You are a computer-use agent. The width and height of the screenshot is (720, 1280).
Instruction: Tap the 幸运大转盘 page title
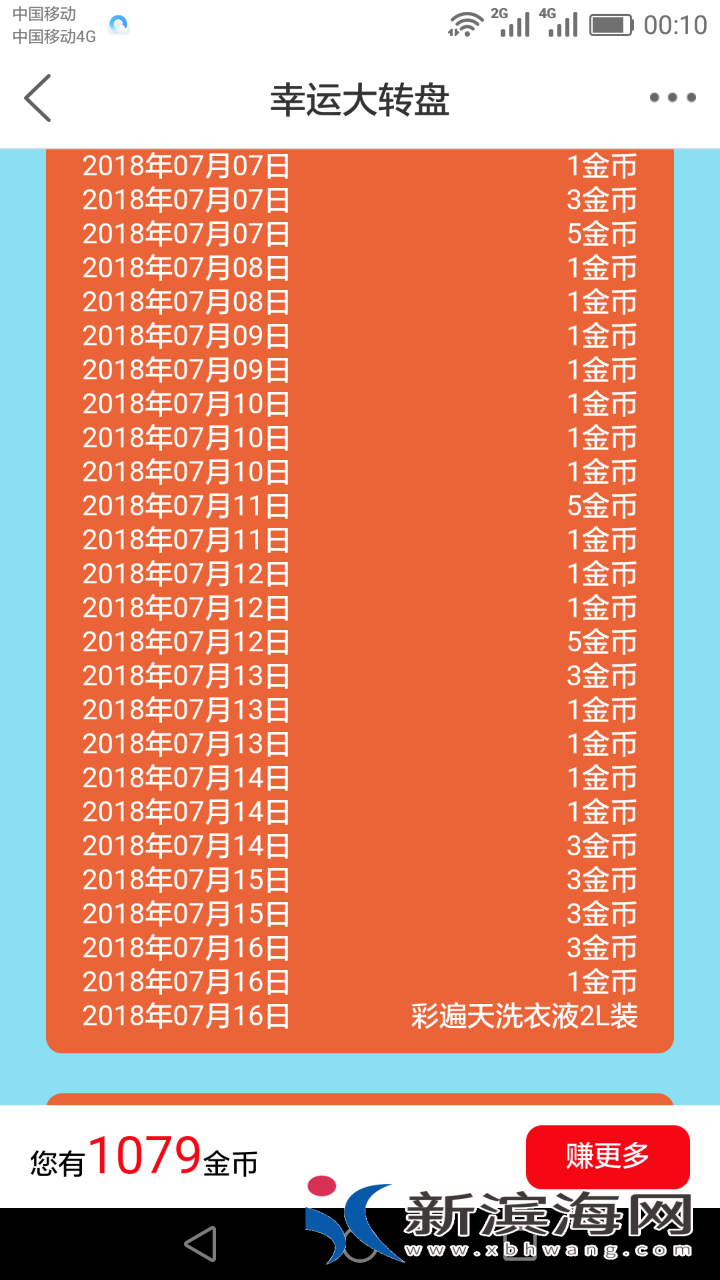click(360, 99)
